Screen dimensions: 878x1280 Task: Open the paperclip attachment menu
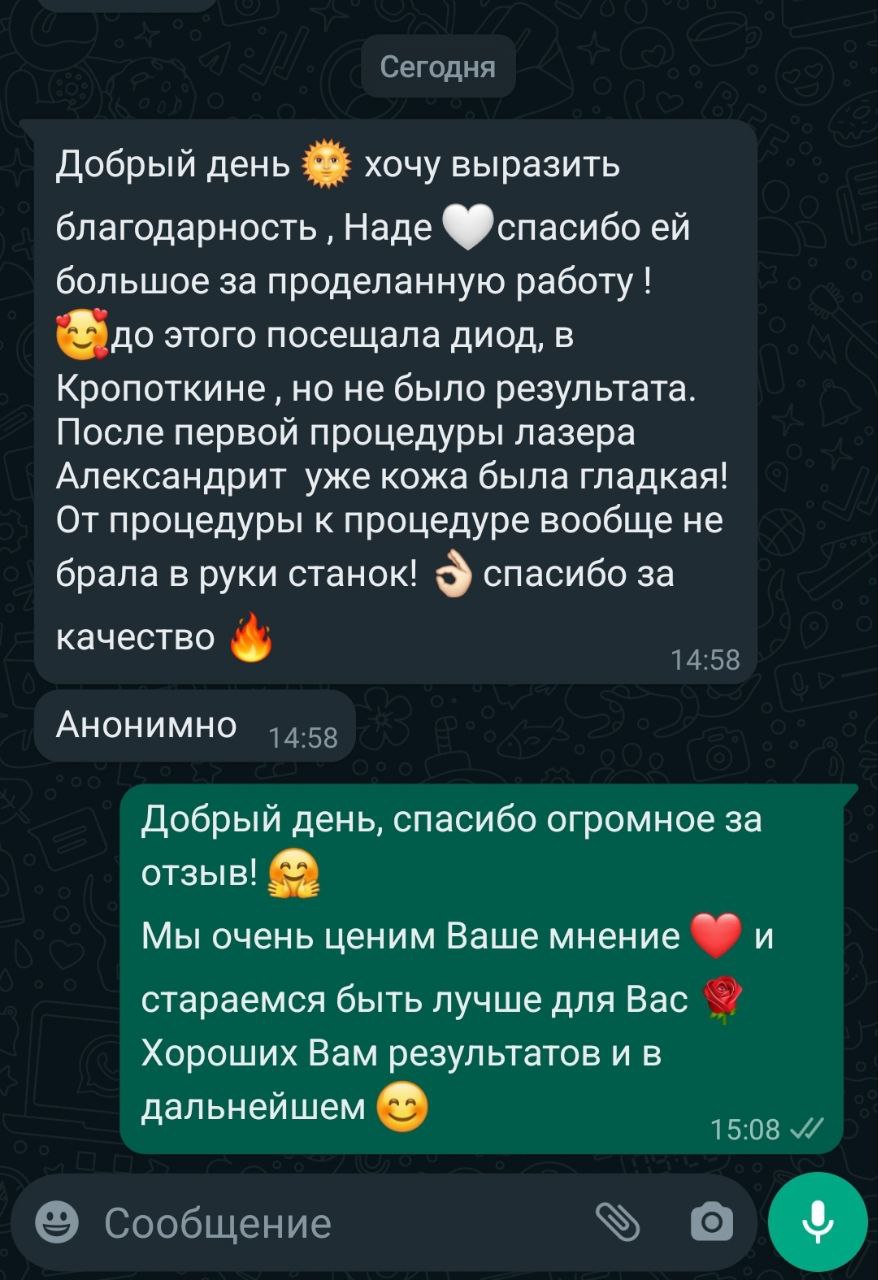click(x=618, y=1222)
